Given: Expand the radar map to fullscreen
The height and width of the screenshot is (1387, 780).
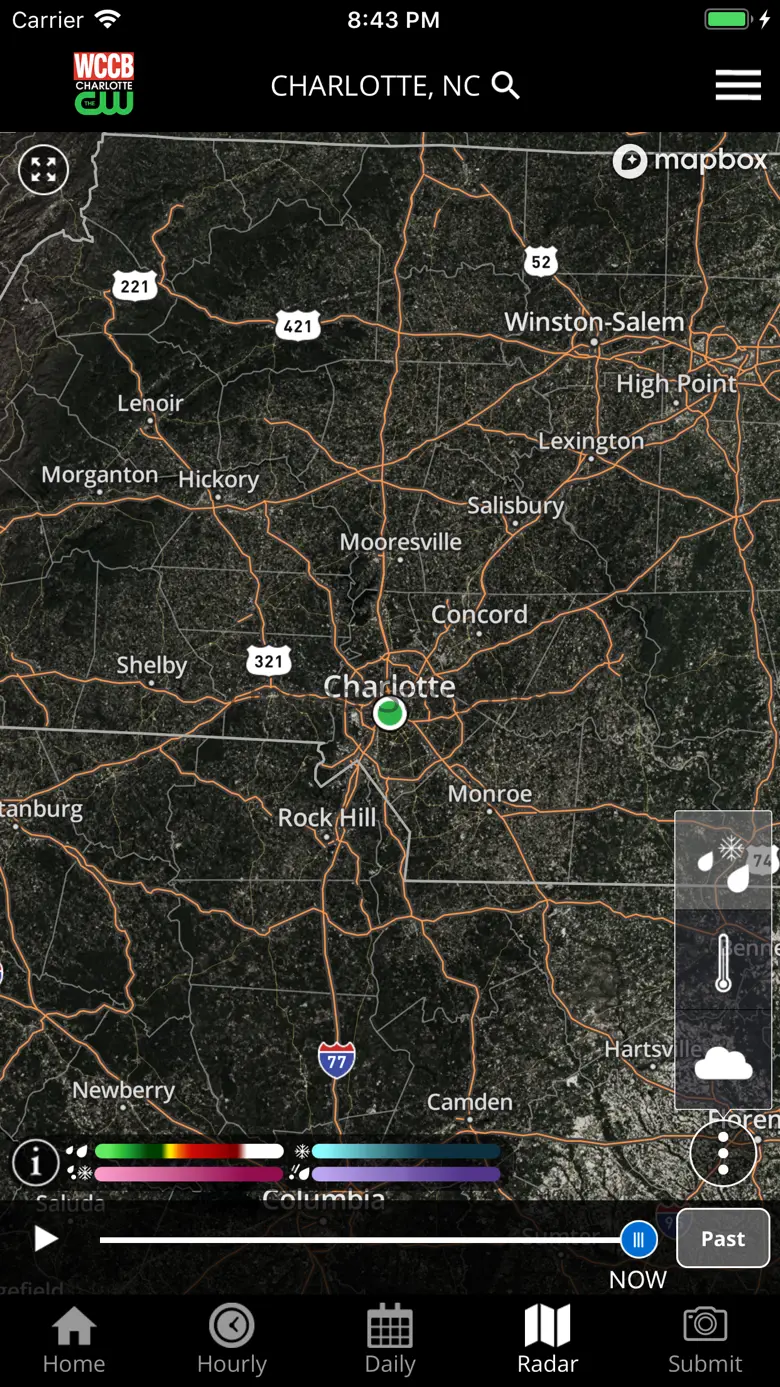Looking at the screenshot, I should pyautogui.click(x=43, y=170).
